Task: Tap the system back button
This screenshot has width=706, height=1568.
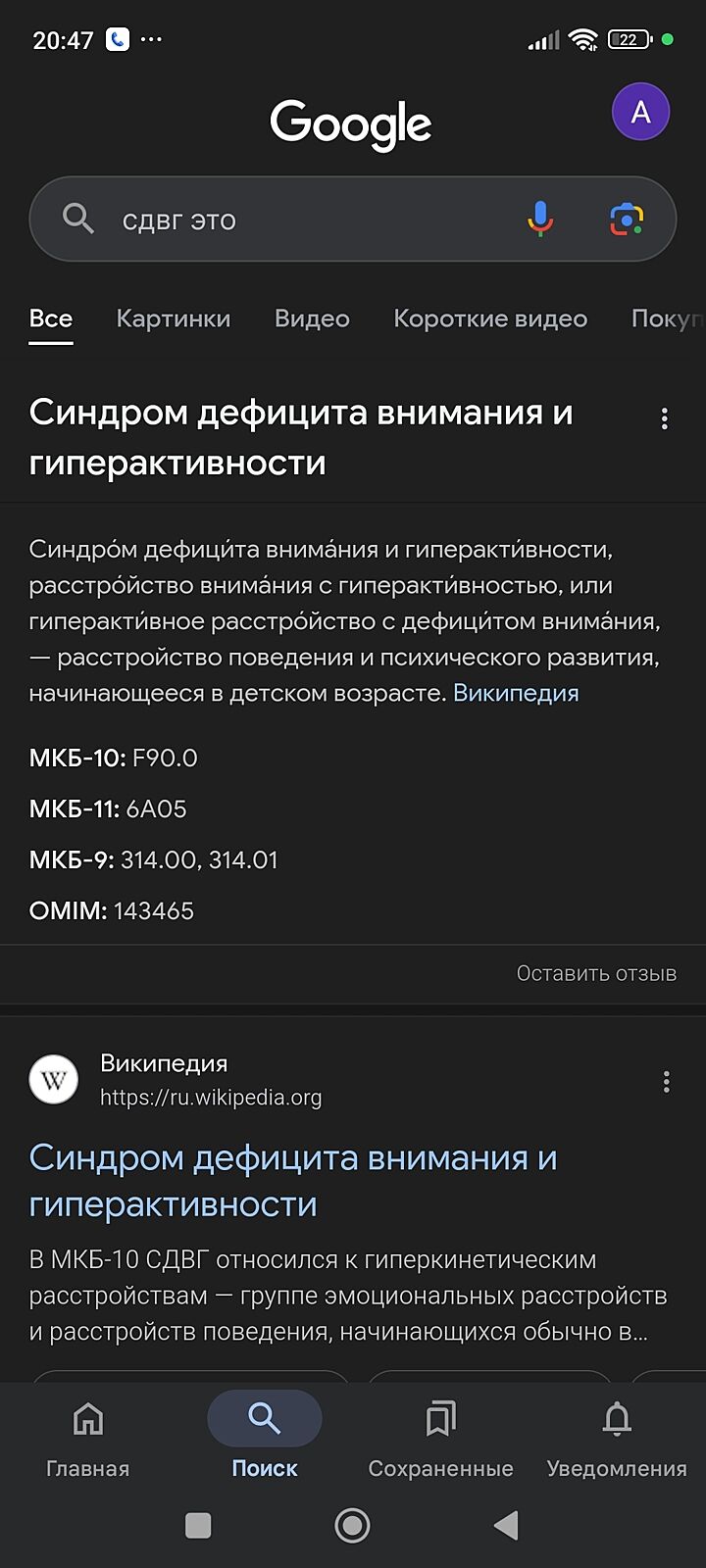Action: tap(506, 1525)
